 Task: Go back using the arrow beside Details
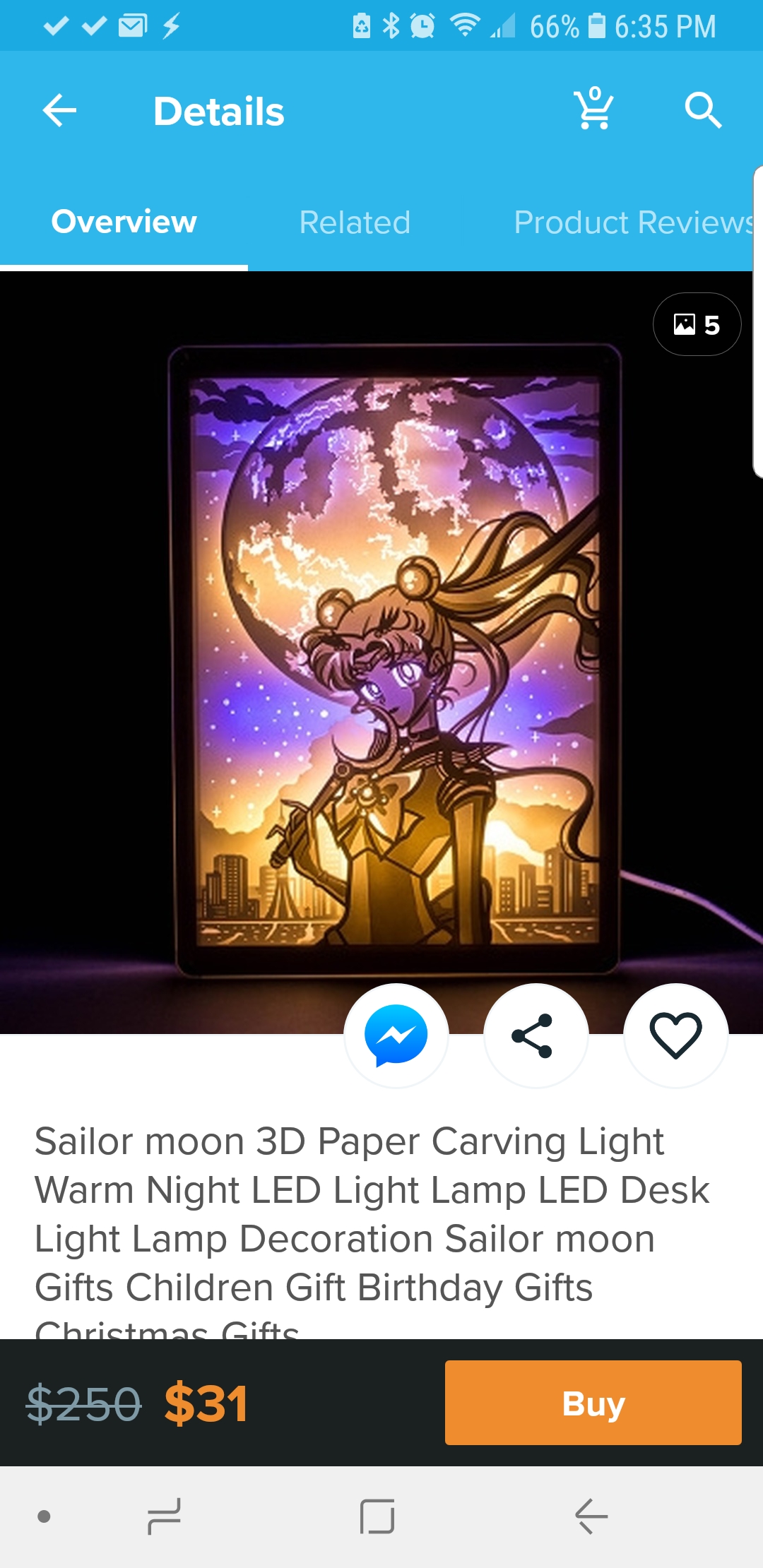pos(59,111)
